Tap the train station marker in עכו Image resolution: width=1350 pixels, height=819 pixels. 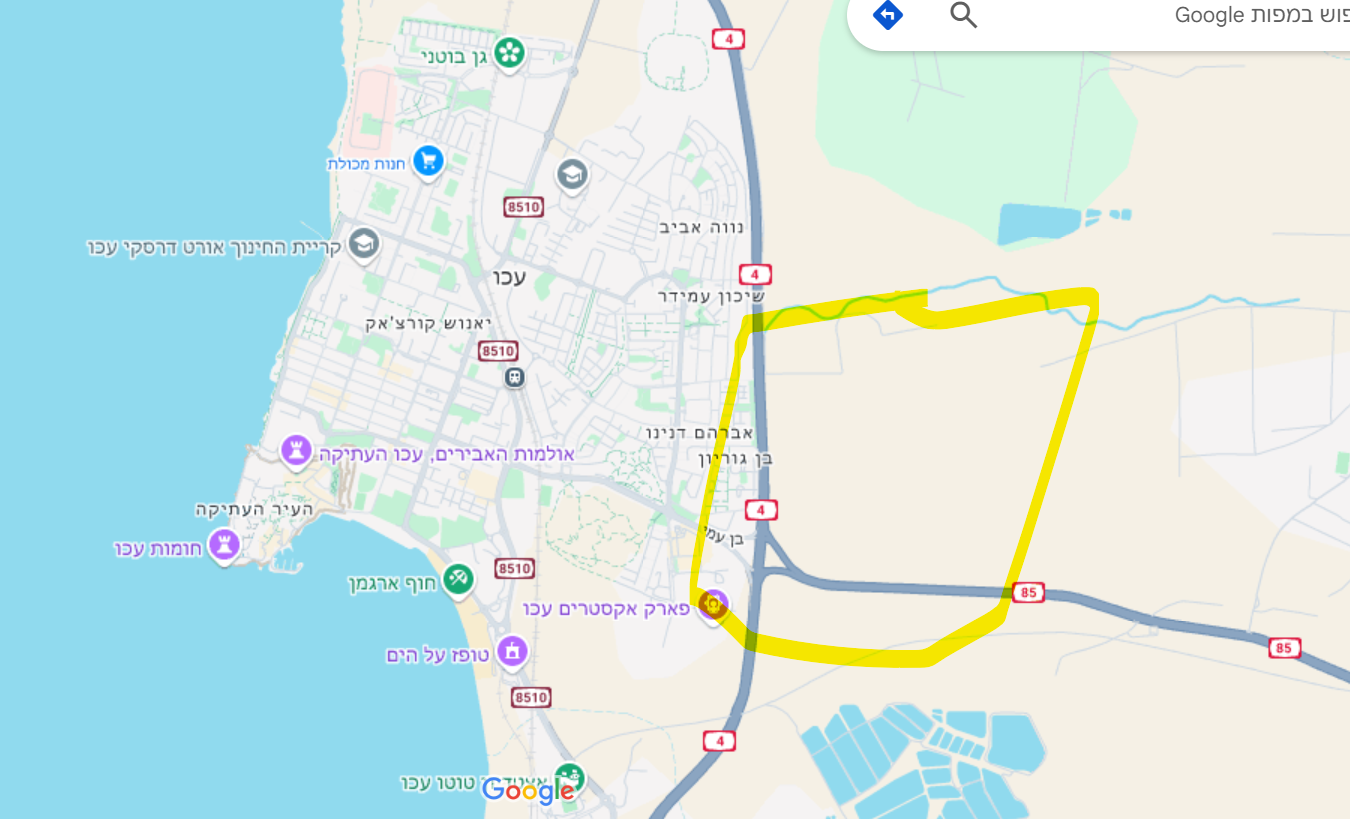pyautogui.click(x=514, y=378)
